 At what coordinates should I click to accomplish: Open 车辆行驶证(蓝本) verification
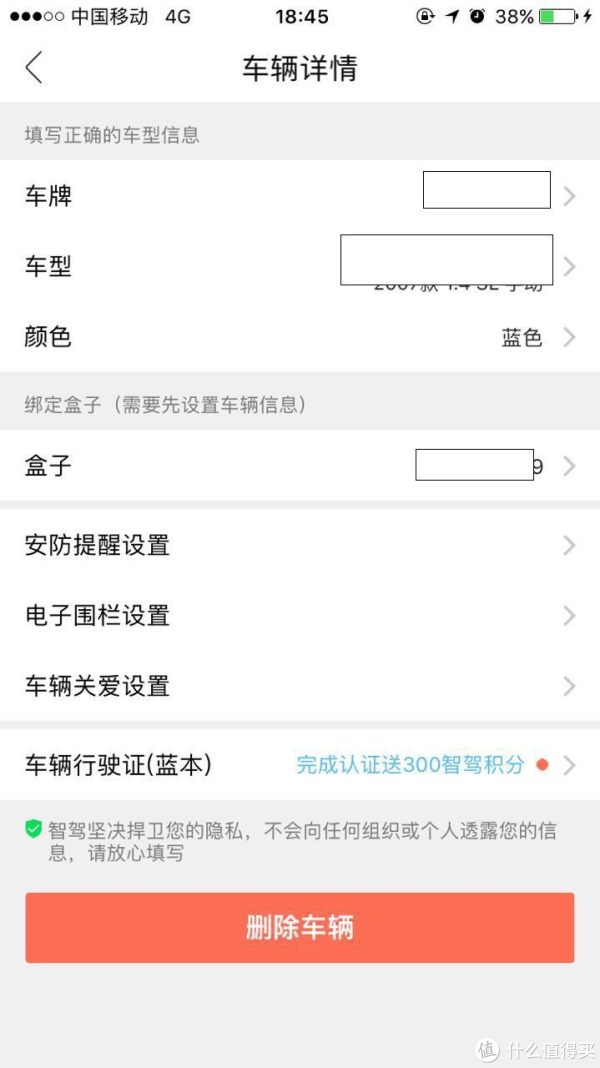coord(300,765)
